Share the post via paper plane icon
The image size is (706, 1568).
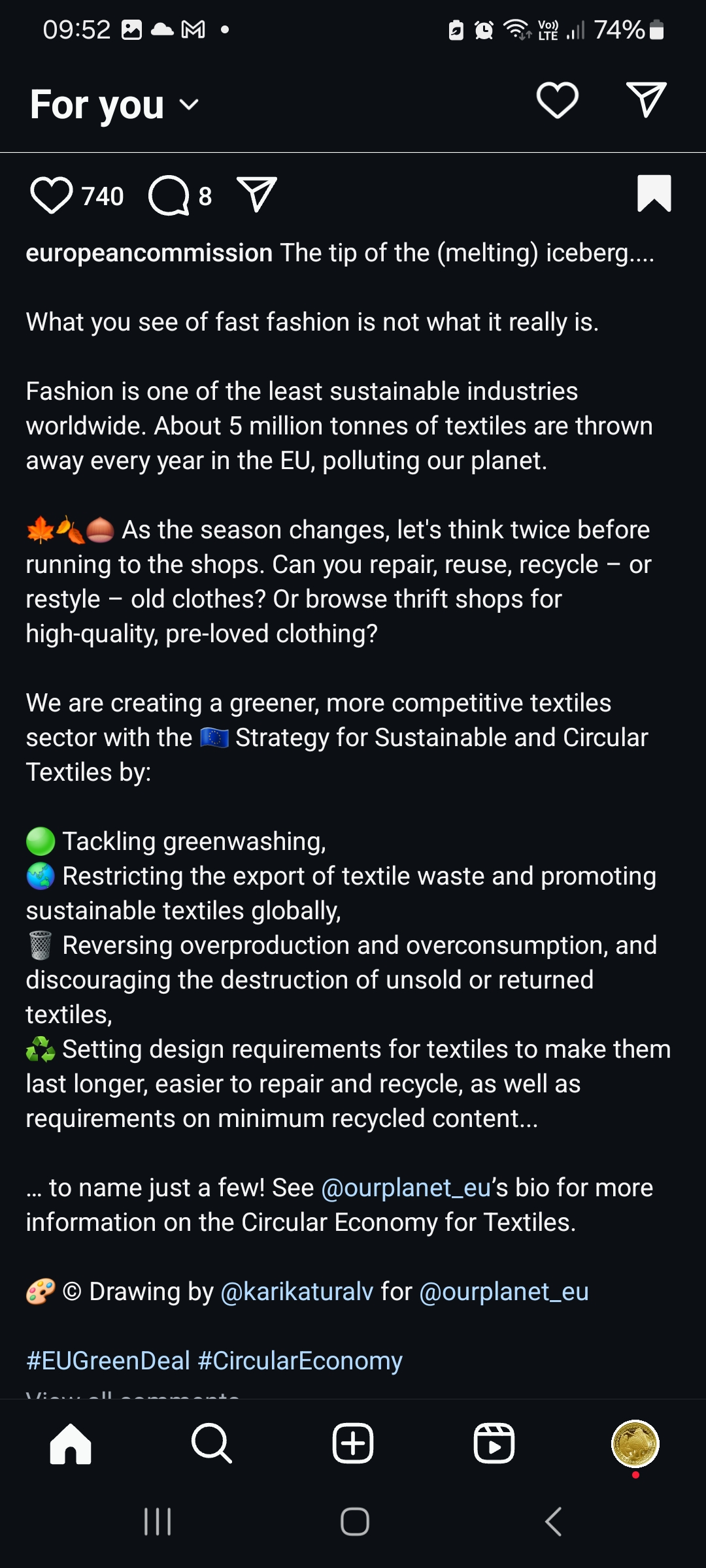(257, 194)
